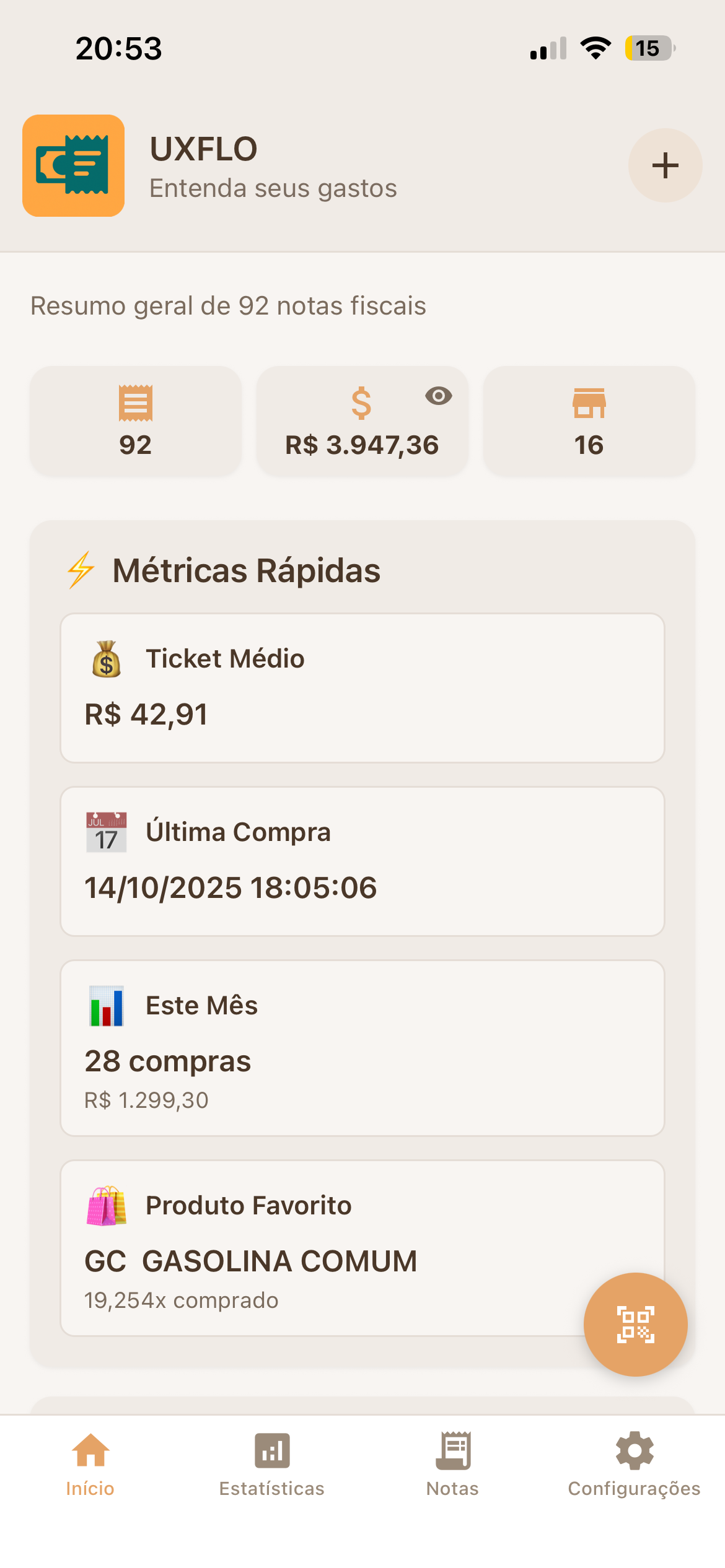Click the UXFLO app logo icon

point(74,166)
